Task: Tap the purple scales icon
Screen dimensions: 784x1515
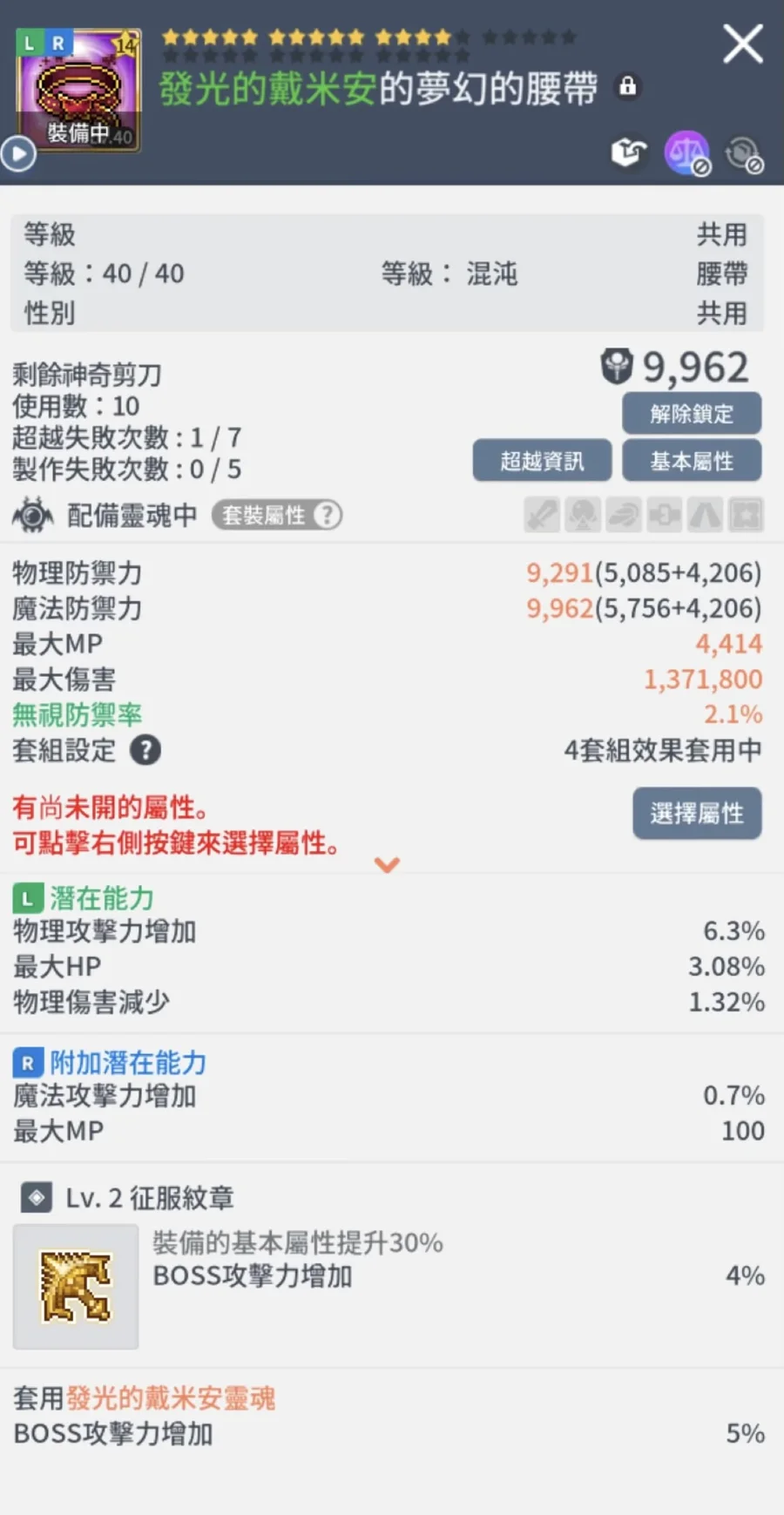Action: point(687,153)
